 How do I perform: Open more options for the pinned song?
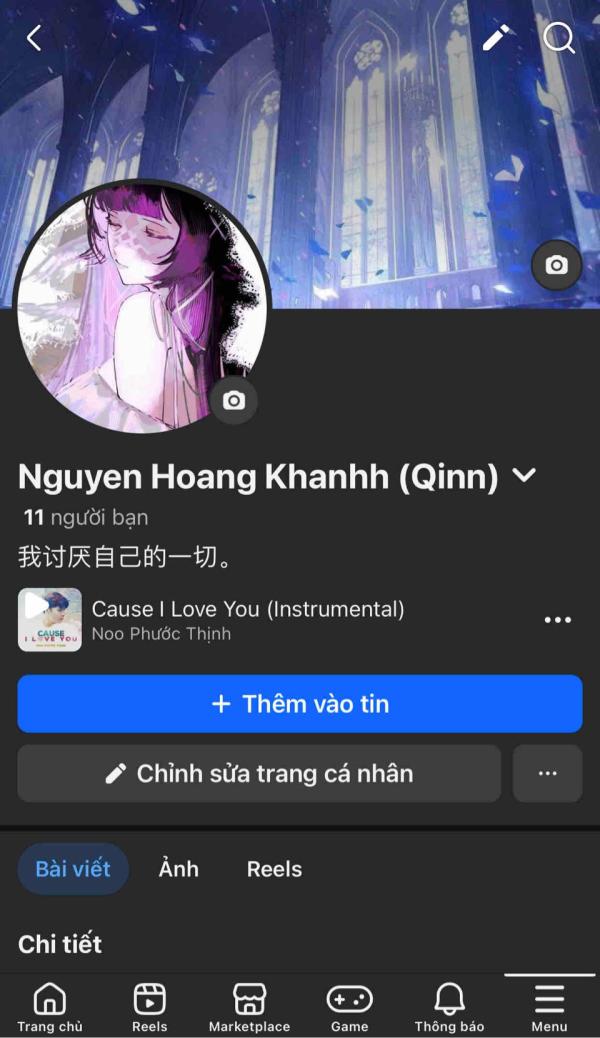pyautogui.click(x=557, y=620)
